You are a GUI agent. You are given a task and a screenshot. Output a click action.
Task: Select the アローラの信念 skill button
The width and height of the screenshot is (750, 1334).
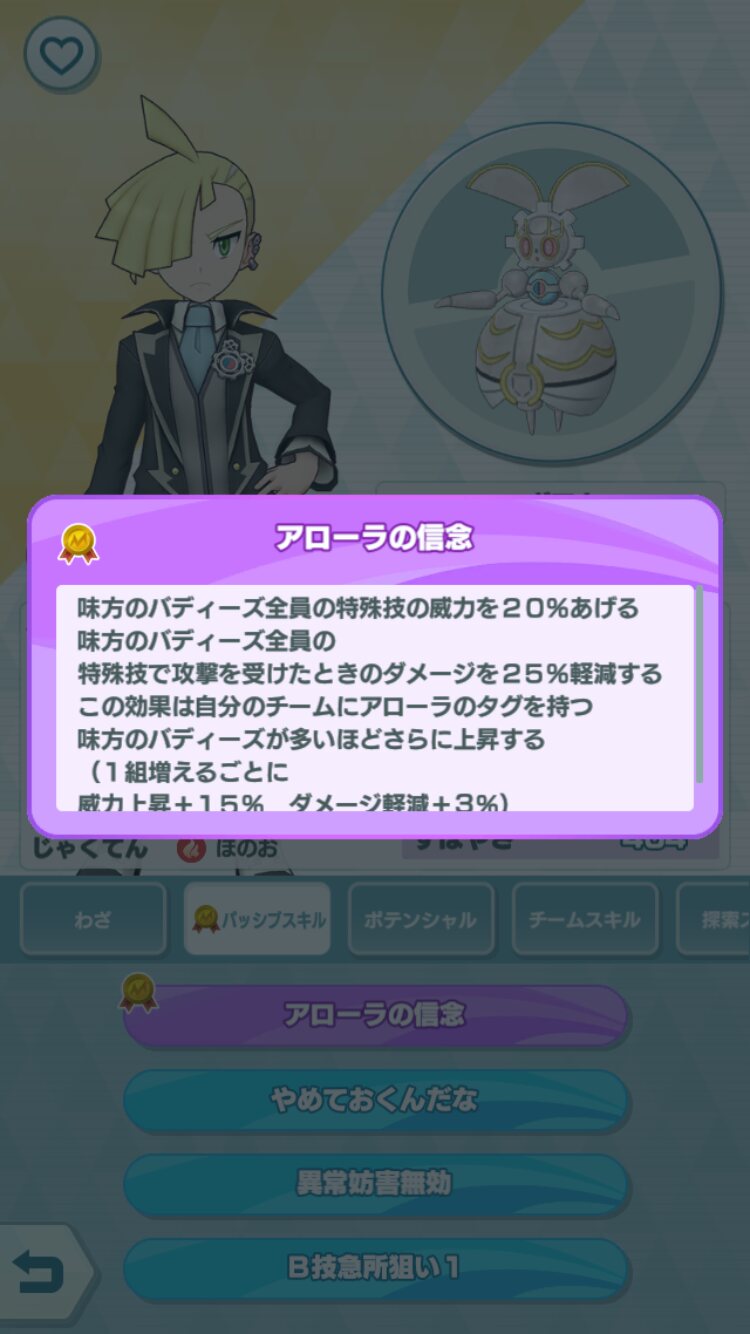click(x=375, y=1016)
